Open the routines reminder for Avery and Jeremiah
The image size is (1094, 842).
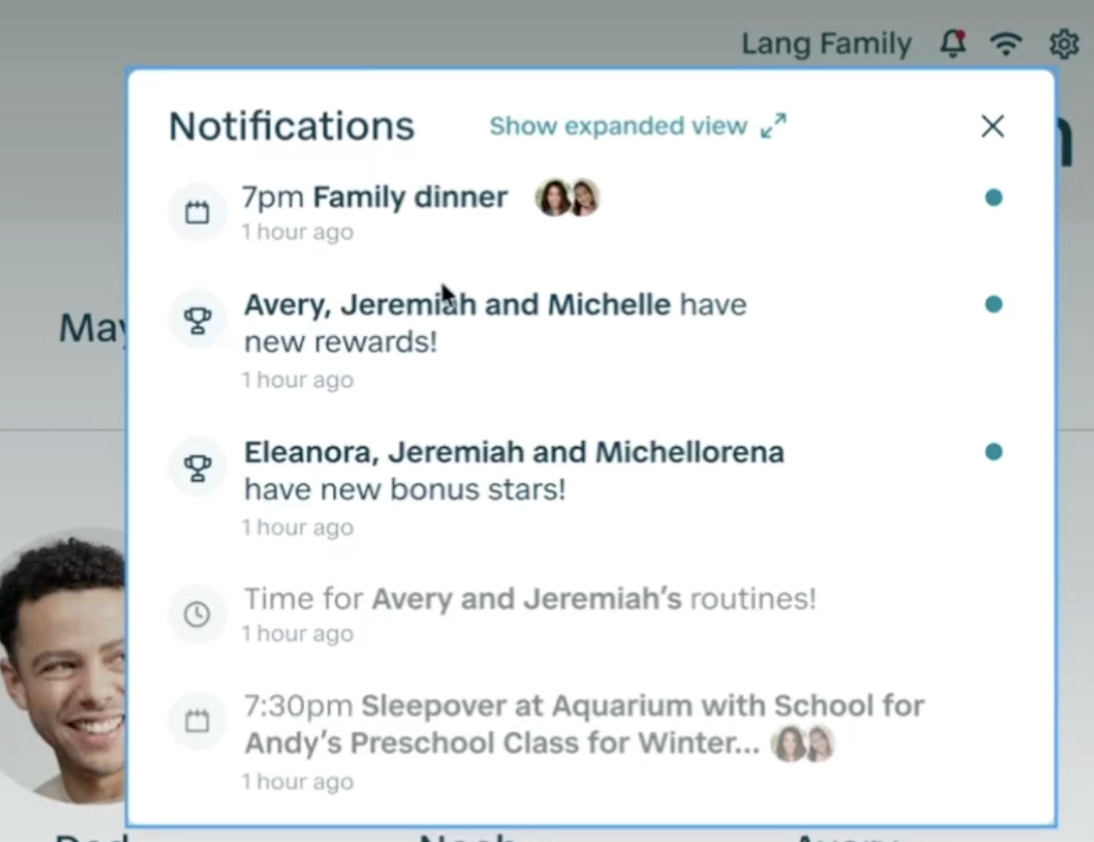pos(529,599)
